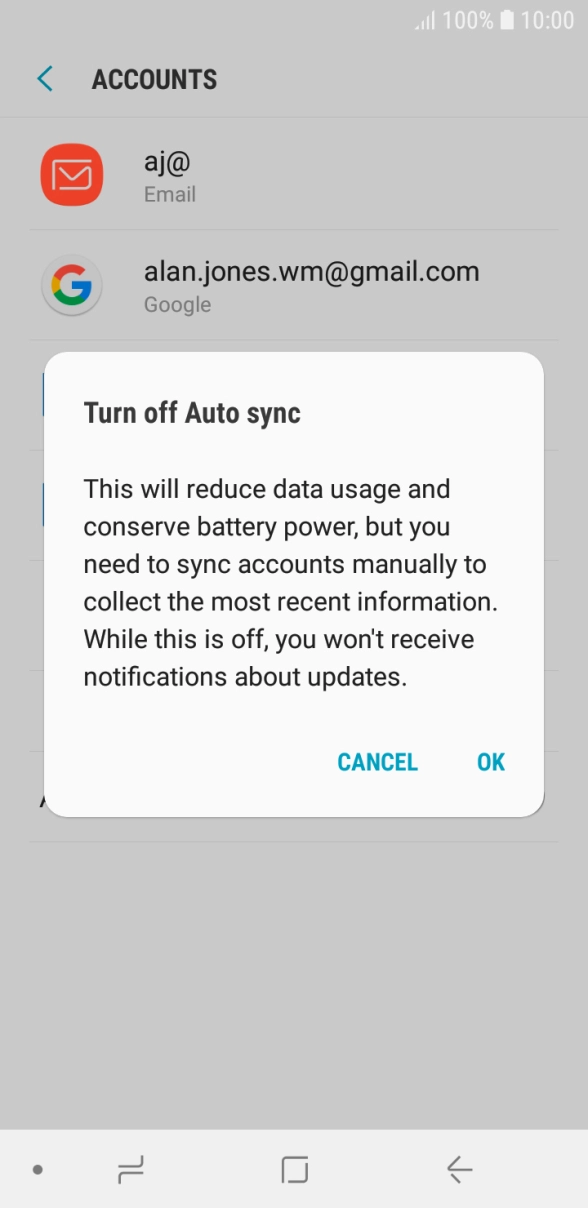This screenshot has height=1208, width=588.
Task: Go back from the Accounts screen
Action: tap(45, 79)
